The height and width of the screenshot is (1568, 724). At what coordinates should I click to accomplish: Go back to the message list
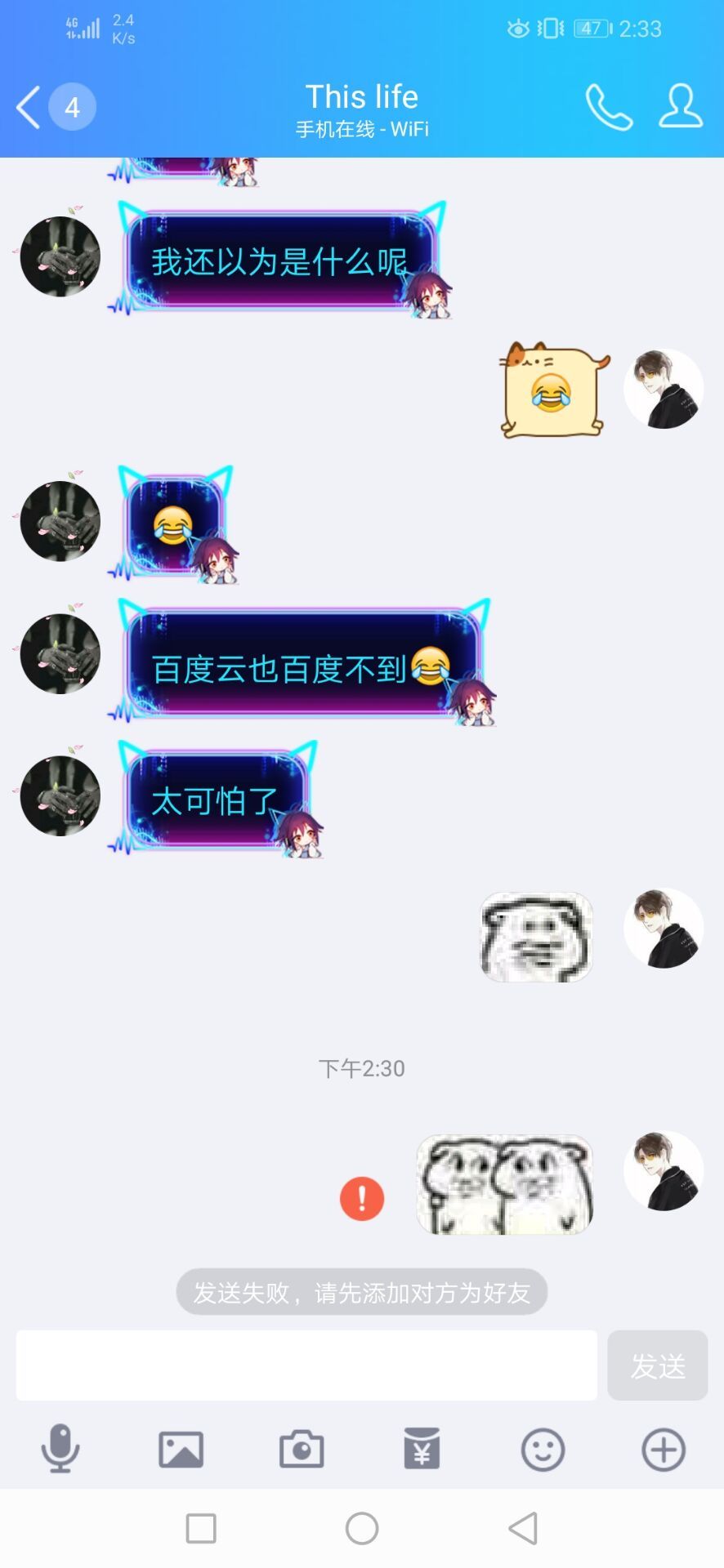pos(29,107)
